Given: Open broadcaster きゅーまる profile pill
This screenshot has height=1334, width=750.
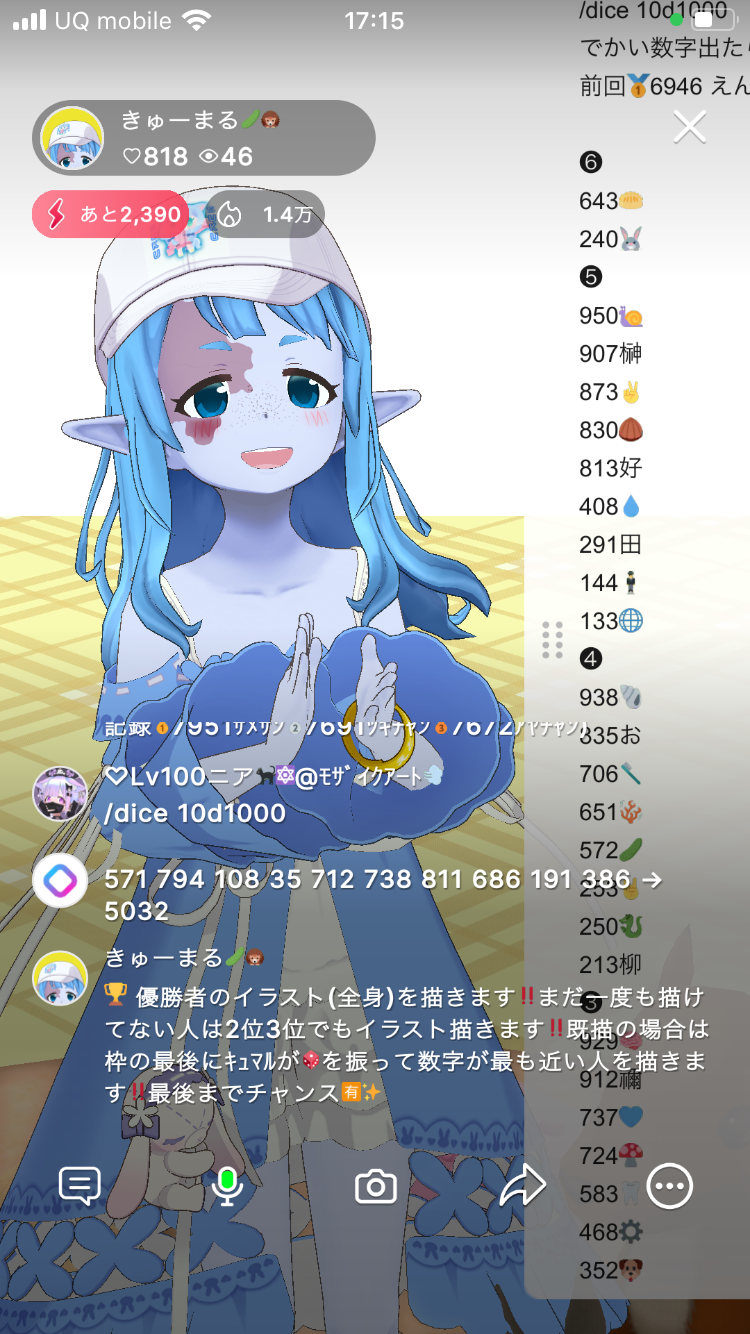Looking at the screenshot, I should click(204, 138).
